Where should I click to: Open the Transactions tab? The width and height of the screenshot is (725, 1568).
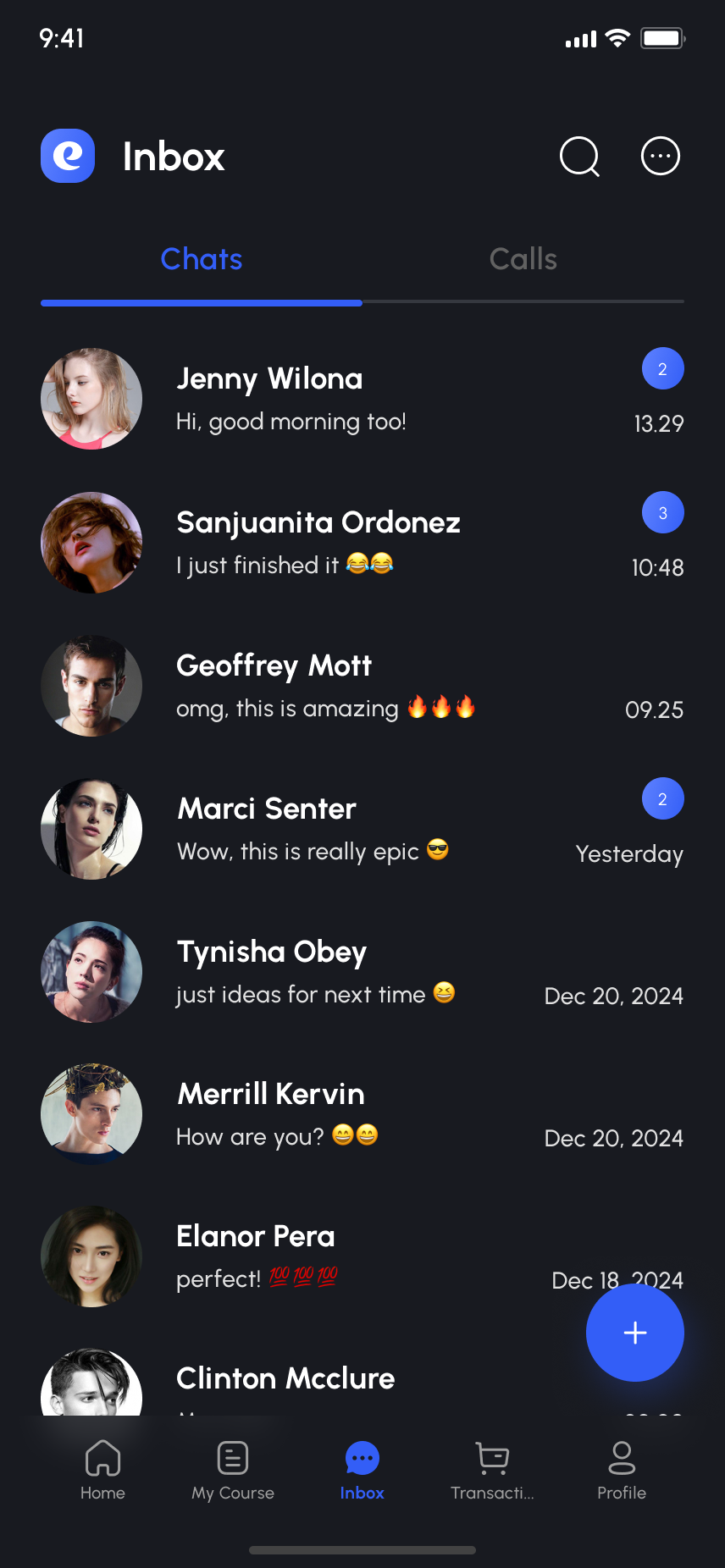click(x=492, y=1470)
